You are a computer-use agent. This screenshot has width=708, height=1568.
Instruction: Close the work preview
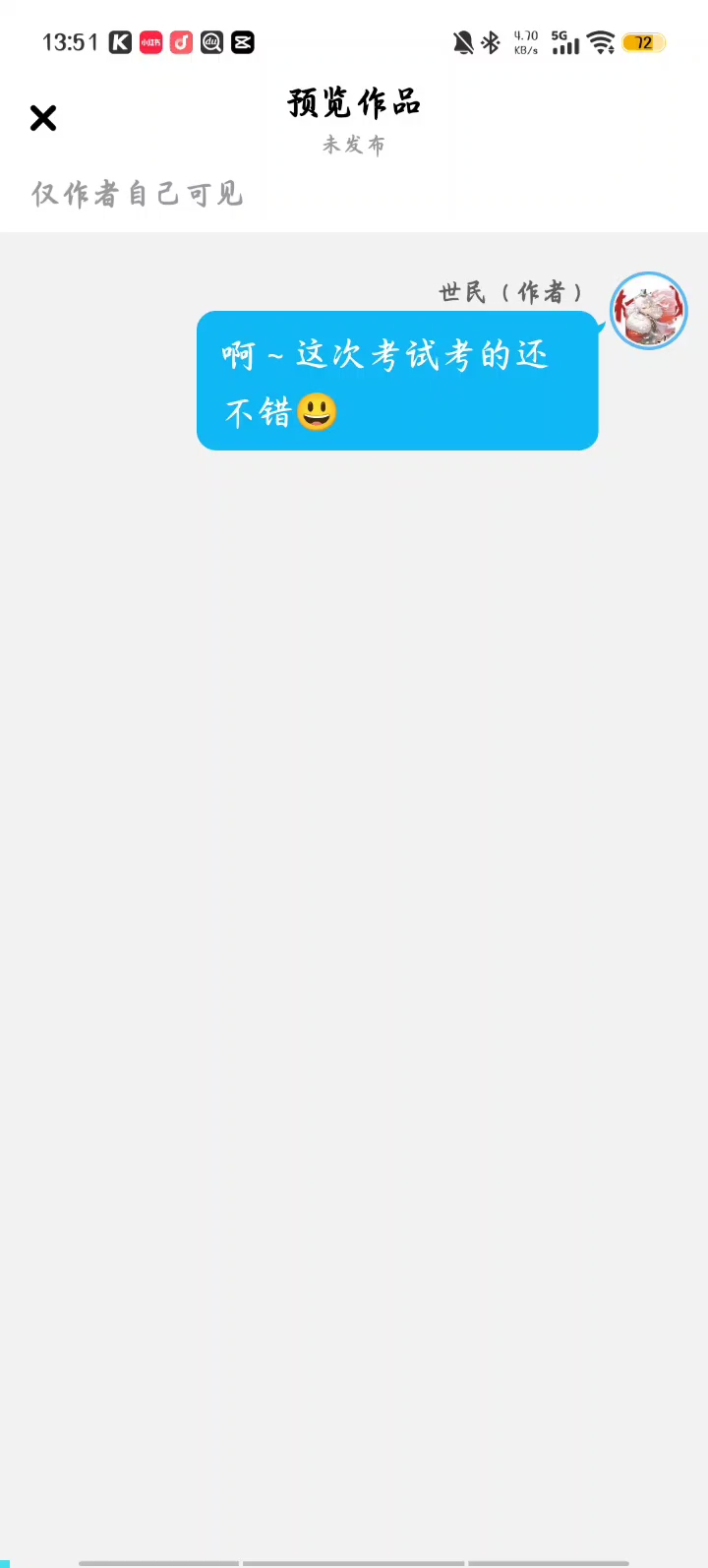(x=43, y=118)
